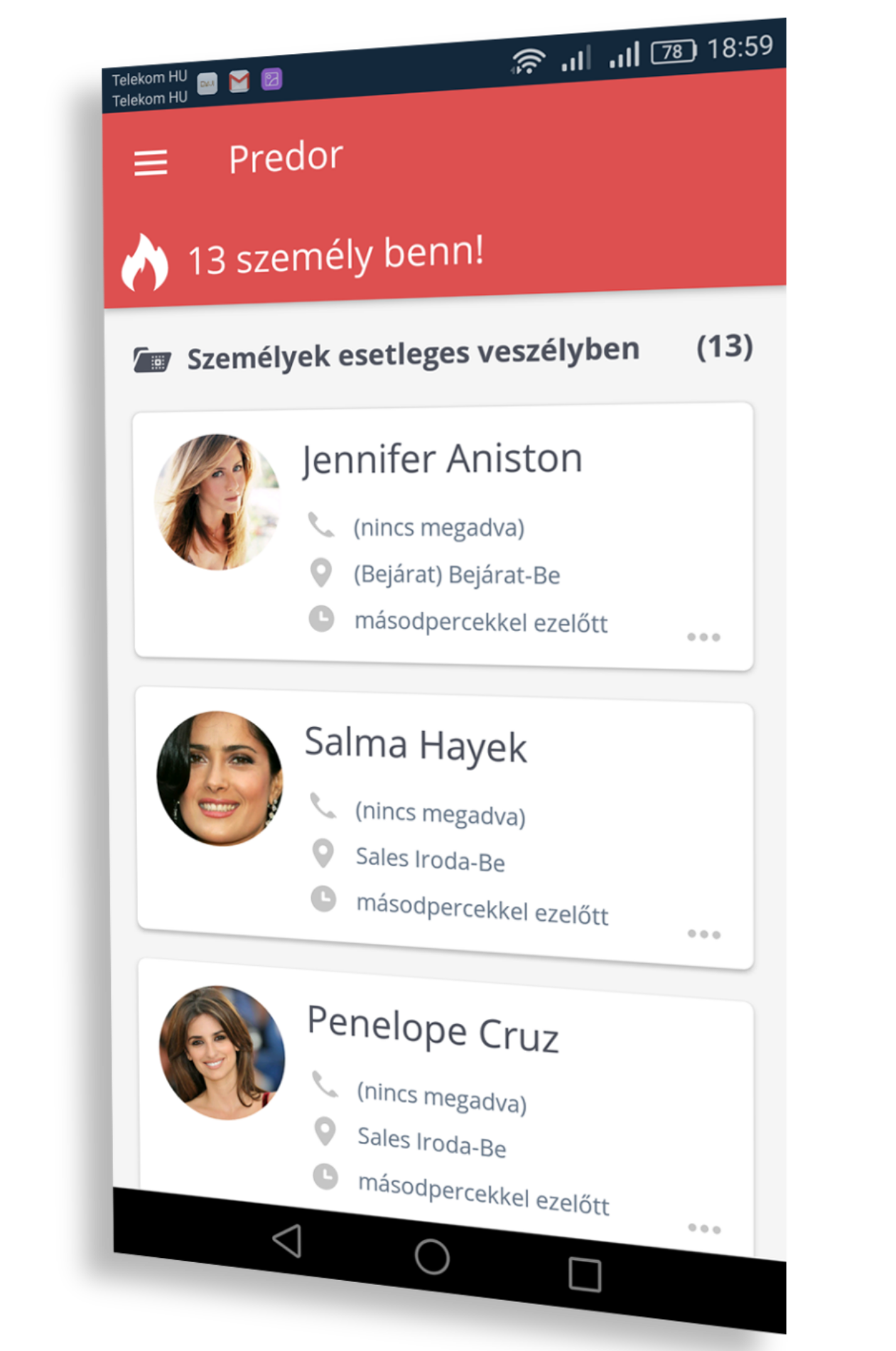The height and width of the screenshot is (1351, 896).
Task: Tap the location pin on Jennifer Aniston's card
Action: coord(321,573)
